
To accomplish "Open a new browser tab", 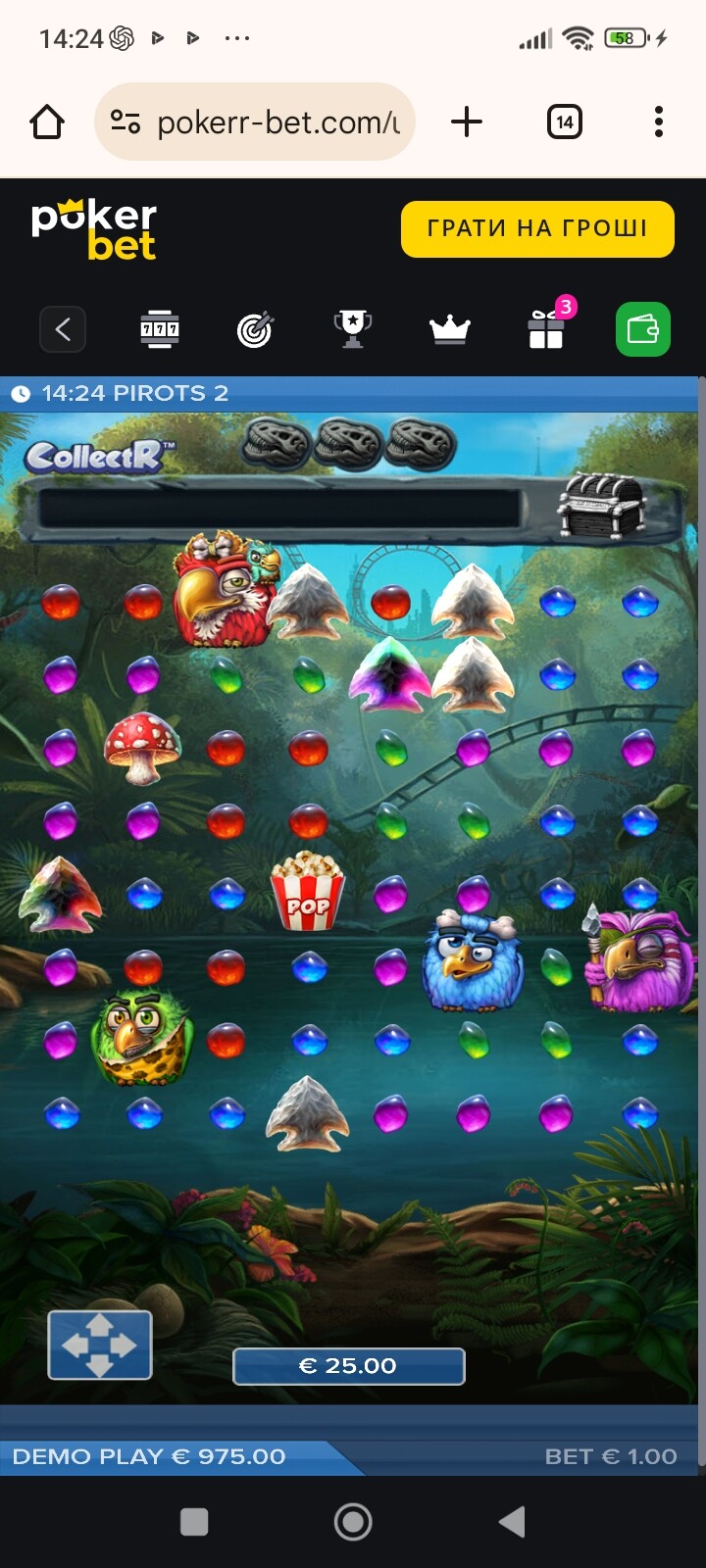I will pyautogui.click(x=467, y=122).
